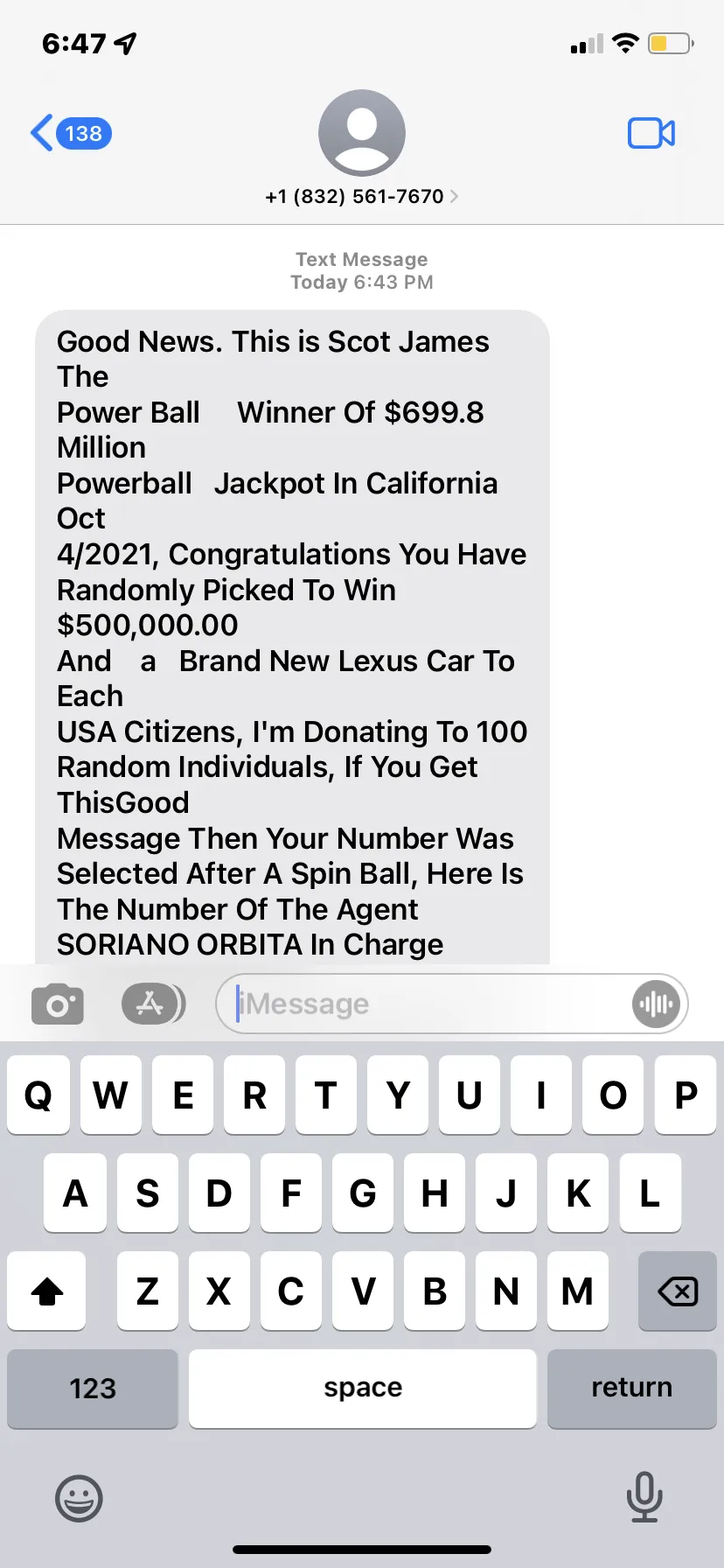724x1568 pixels.
Task: Start a FaceTime video call
Action: click(651, 133)
